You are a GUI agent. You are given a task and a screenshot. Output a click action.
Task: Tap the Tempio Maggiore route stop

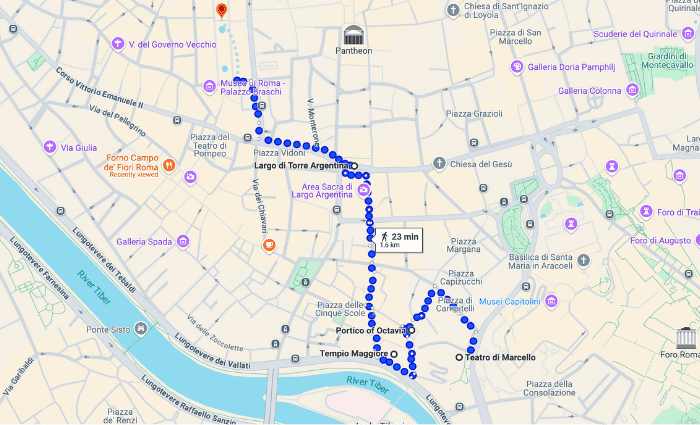point(394,353)
